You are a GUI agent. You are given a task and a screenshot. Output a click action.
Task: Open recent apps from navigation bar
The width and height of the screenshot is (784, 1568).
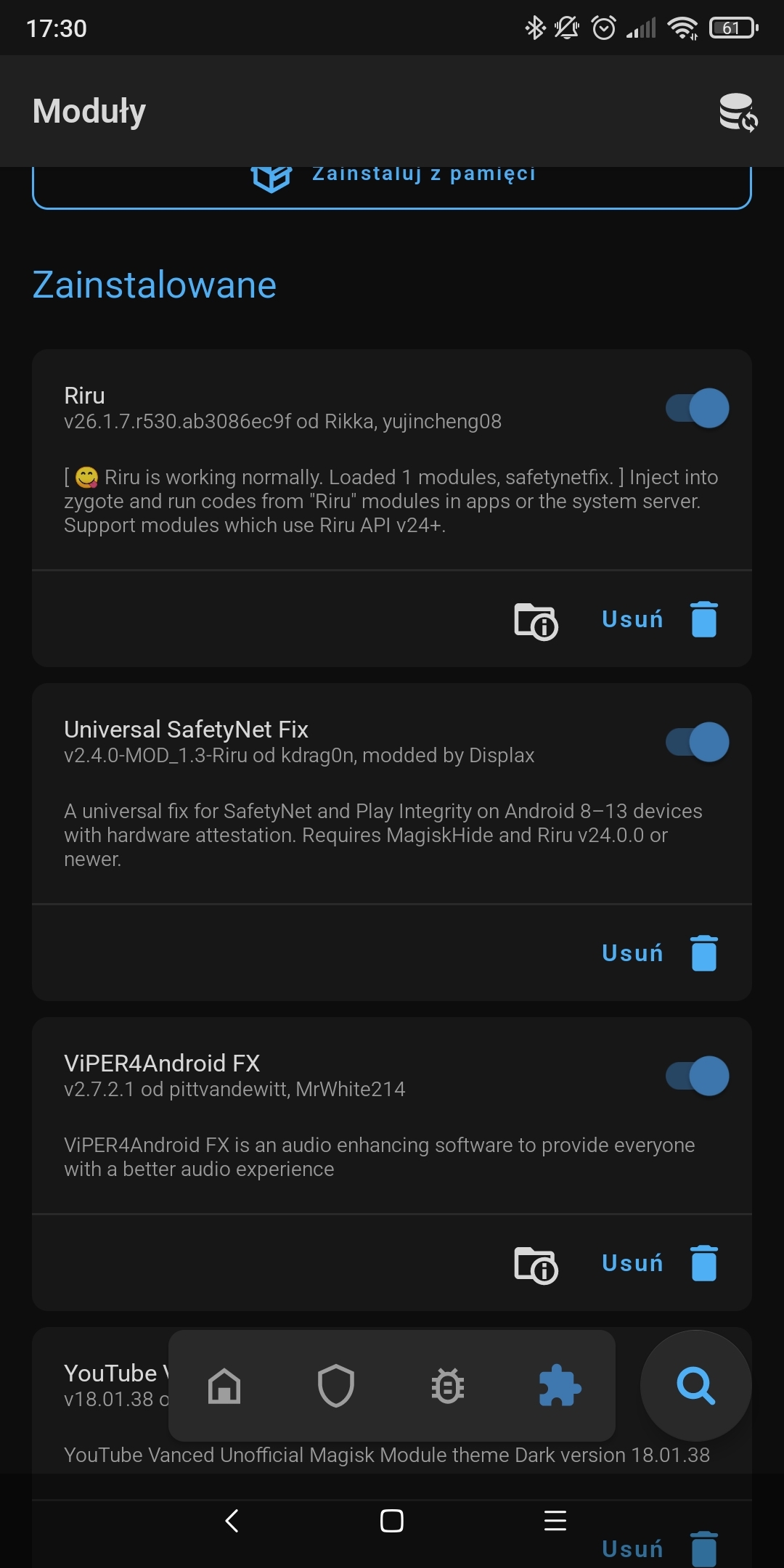(x=555, y=1521)
